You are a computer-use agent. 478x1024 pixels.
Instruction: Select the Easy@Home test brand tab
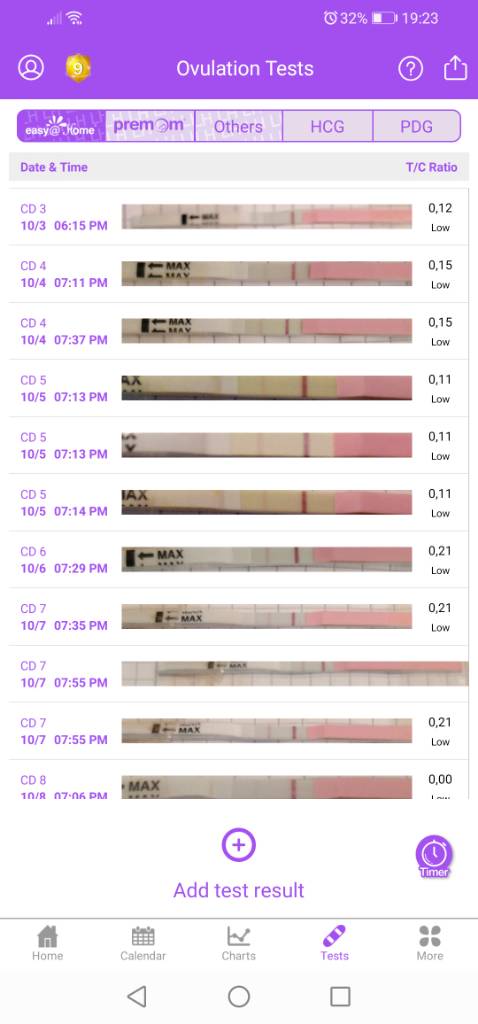[61, 126]
